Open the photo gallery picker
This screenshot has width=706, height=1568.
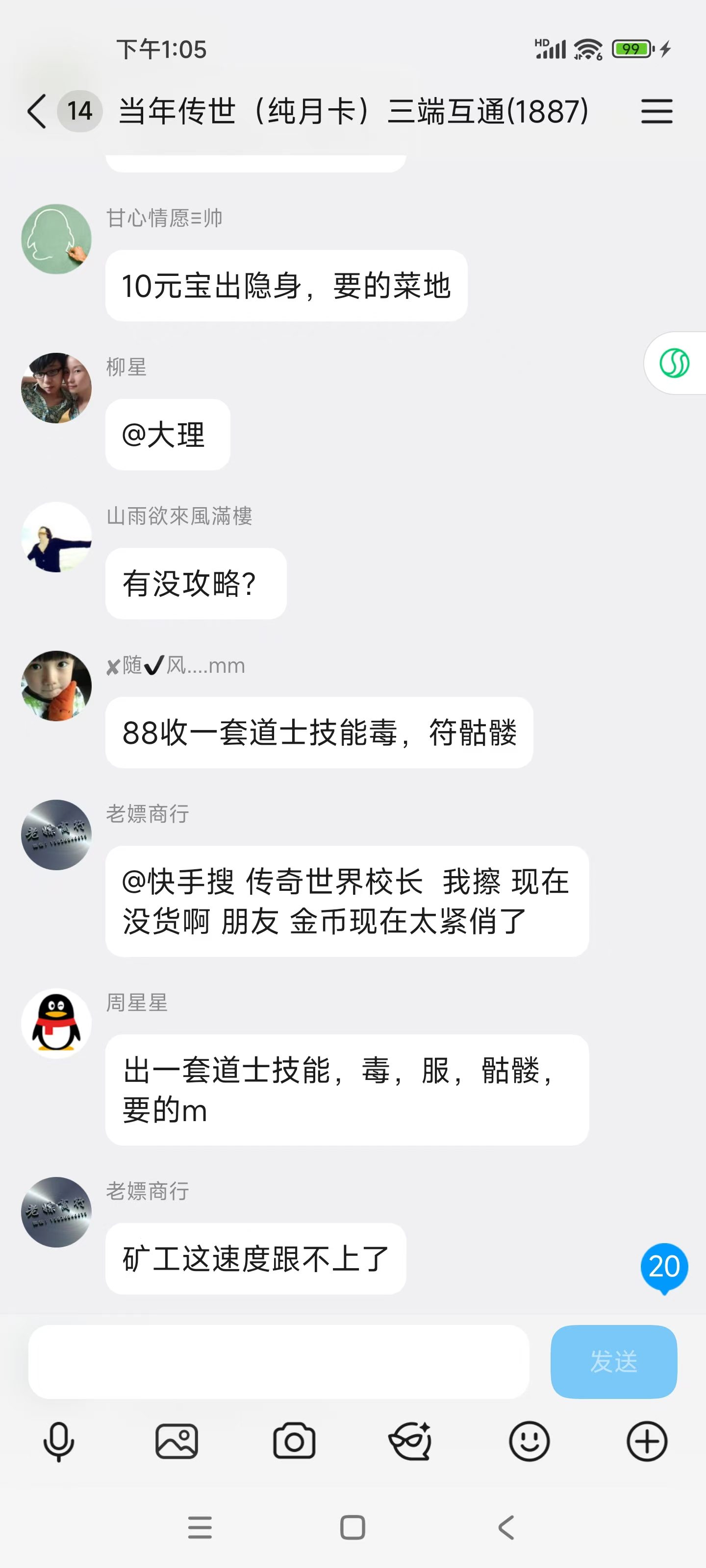[x=176, y=1441]
